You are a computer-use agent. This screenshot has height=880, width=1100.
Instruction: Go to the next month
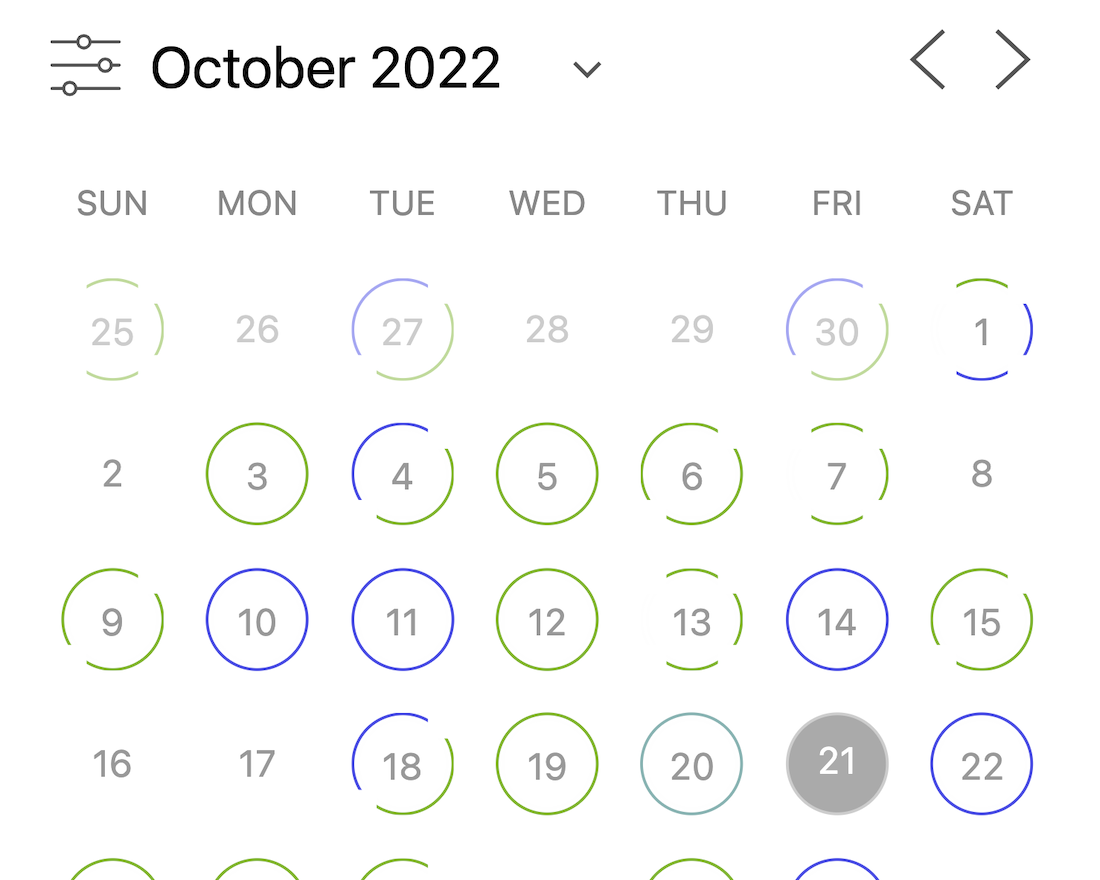point(1012,60)
